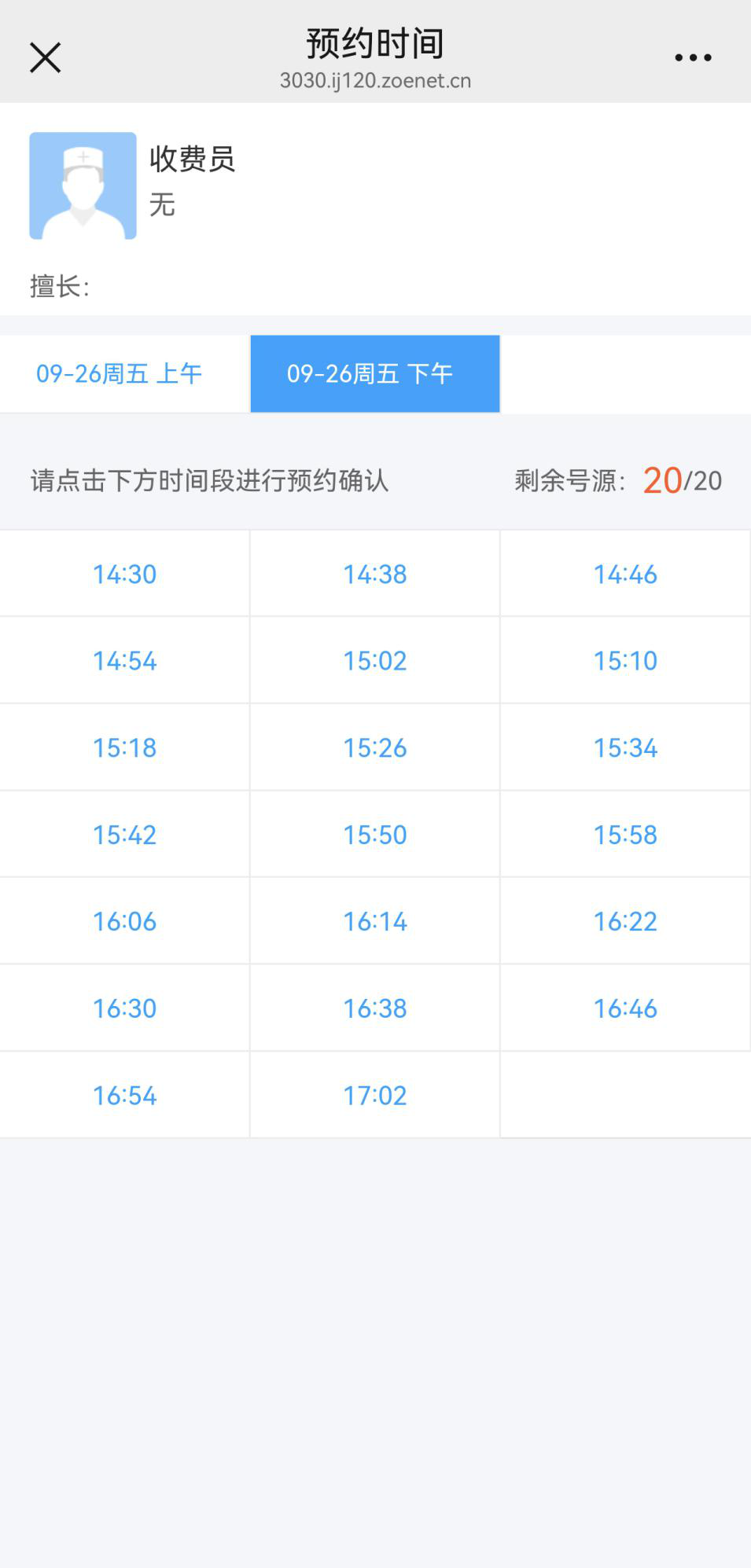Open the three-dot overflow menu

693,57
